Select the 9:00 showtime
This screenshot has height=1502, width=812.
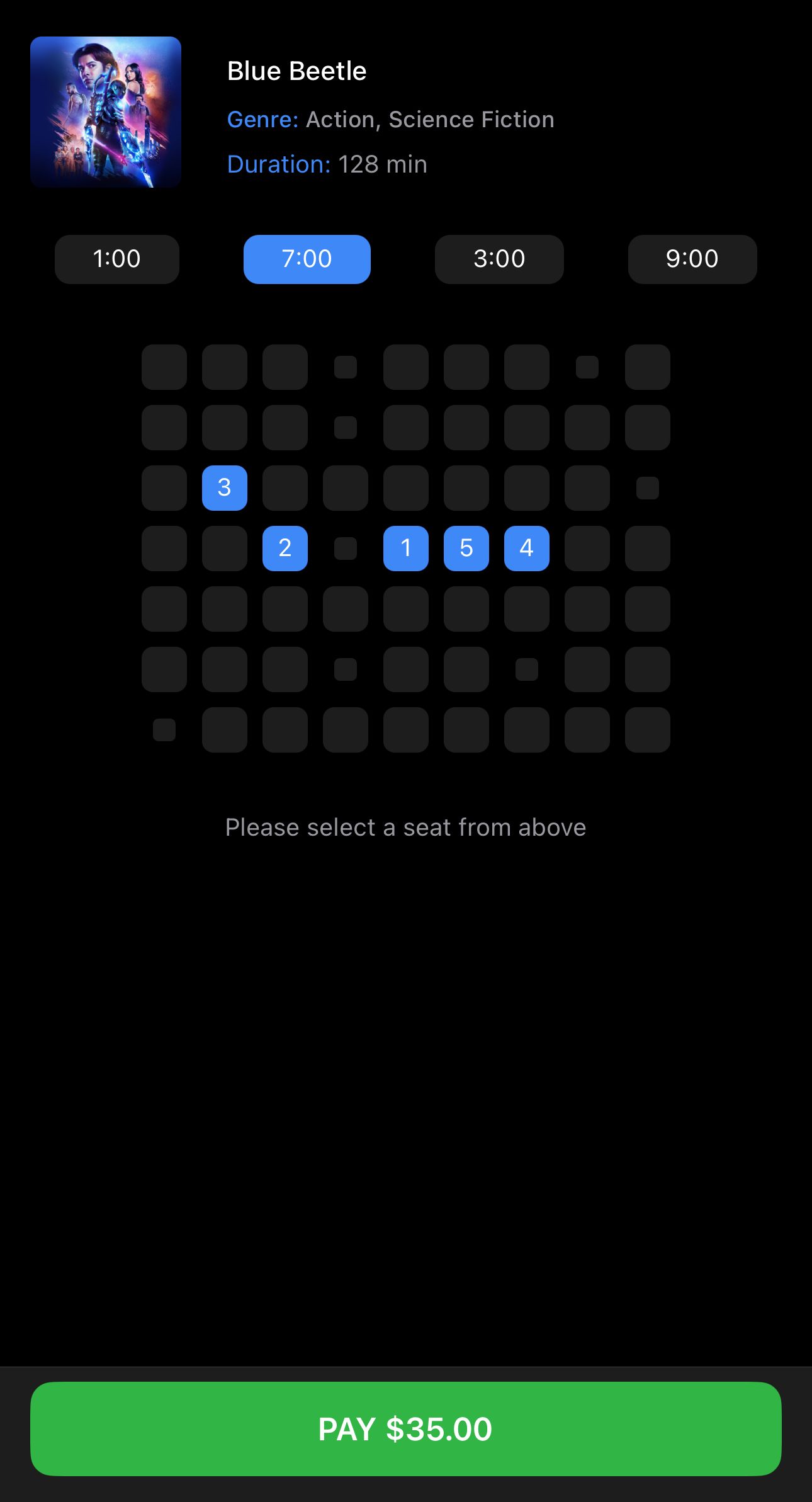(692, 259)
